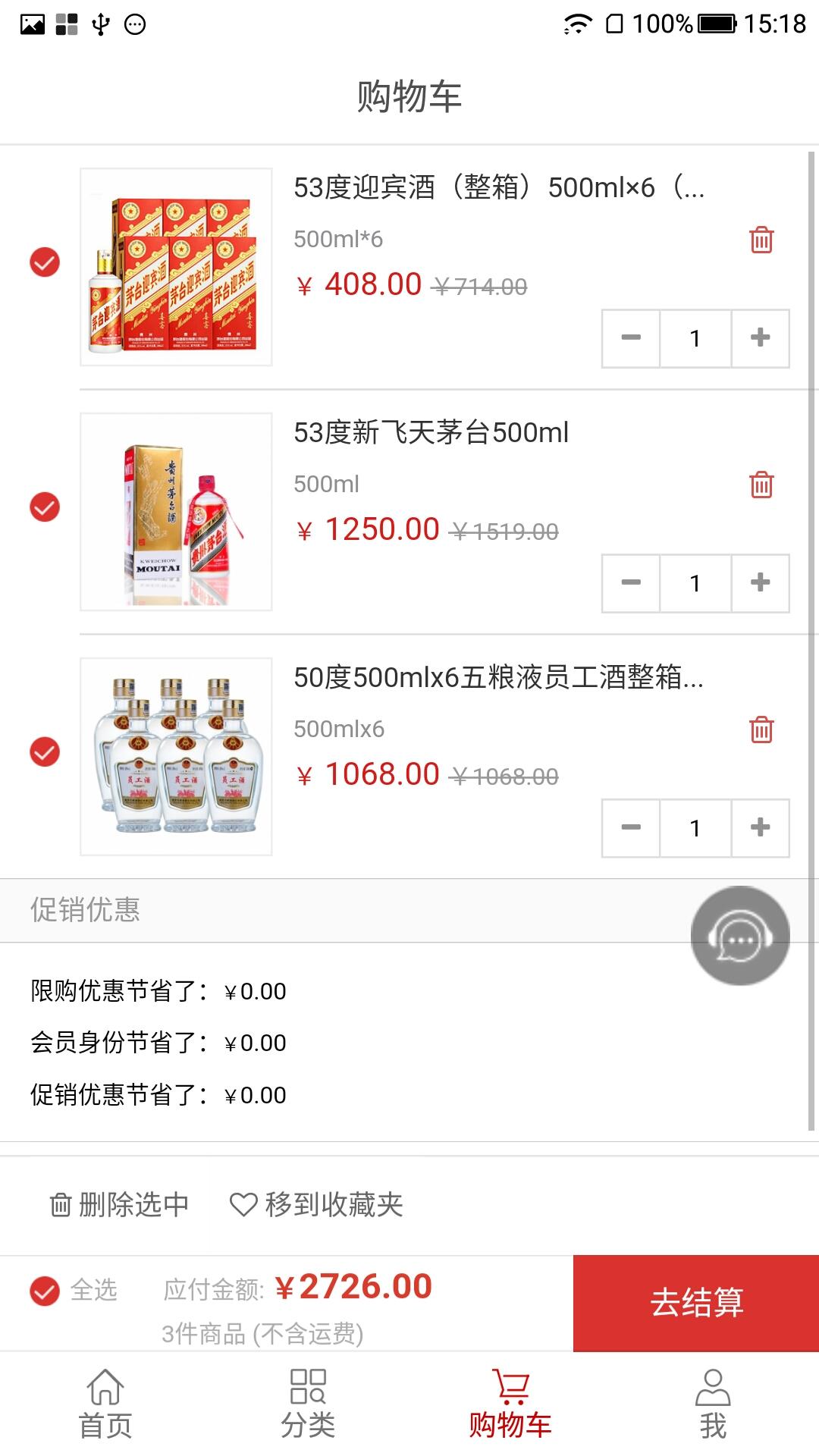Add one more 五粮液员工酒整箱
This screenshot has height=1456, width=819.
tap(760, 828)
